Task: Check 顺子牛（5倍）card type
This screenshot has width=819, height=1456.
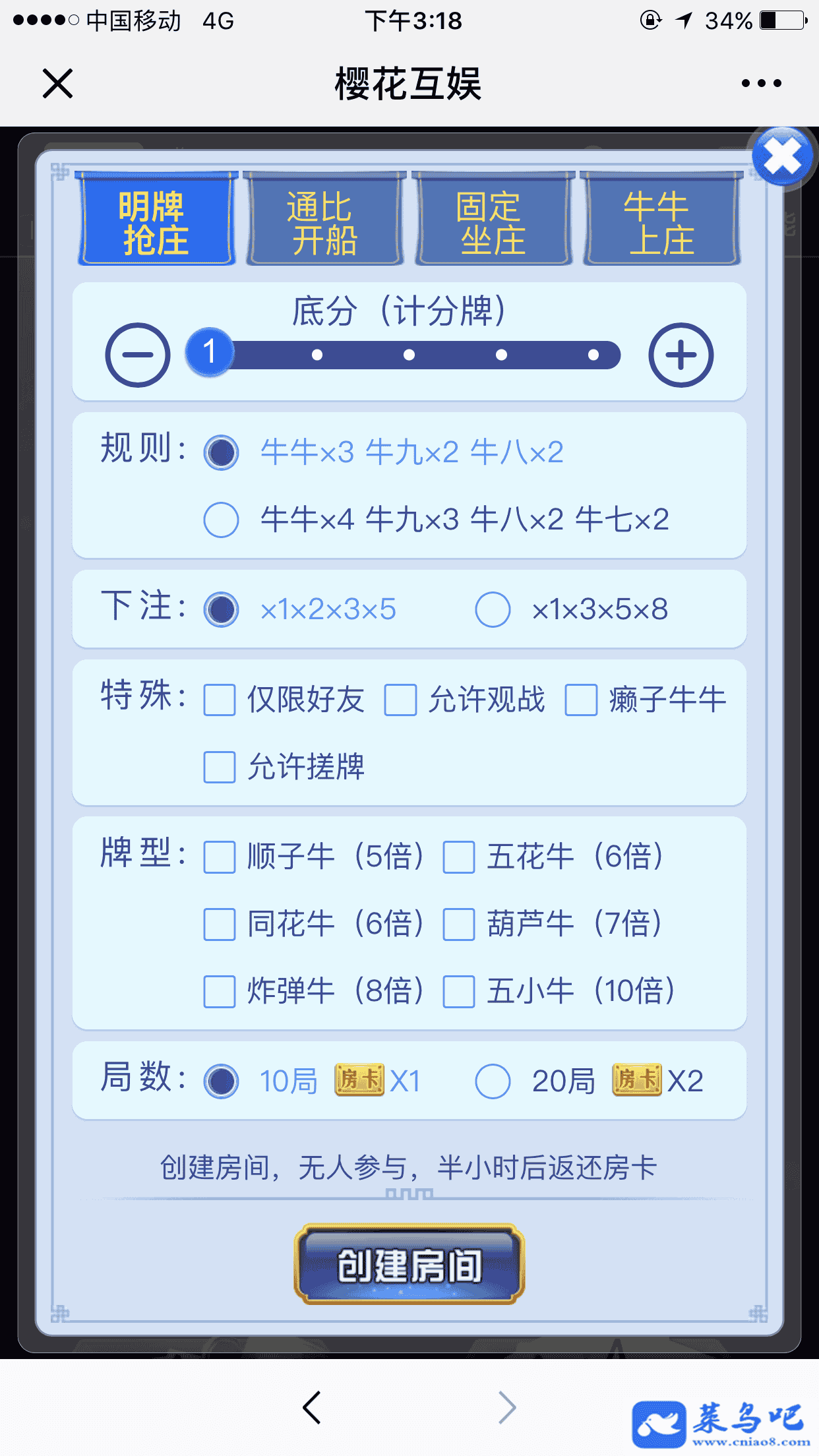Action: [x=220, y=857]
